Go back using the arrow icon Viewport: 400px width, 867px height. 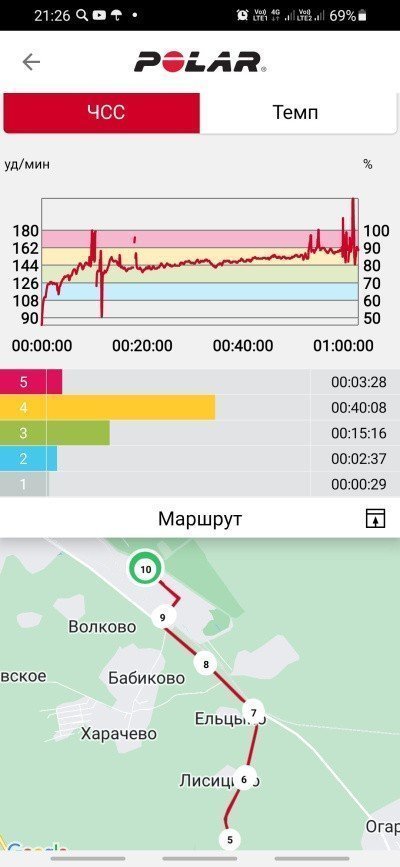[31, 62]
